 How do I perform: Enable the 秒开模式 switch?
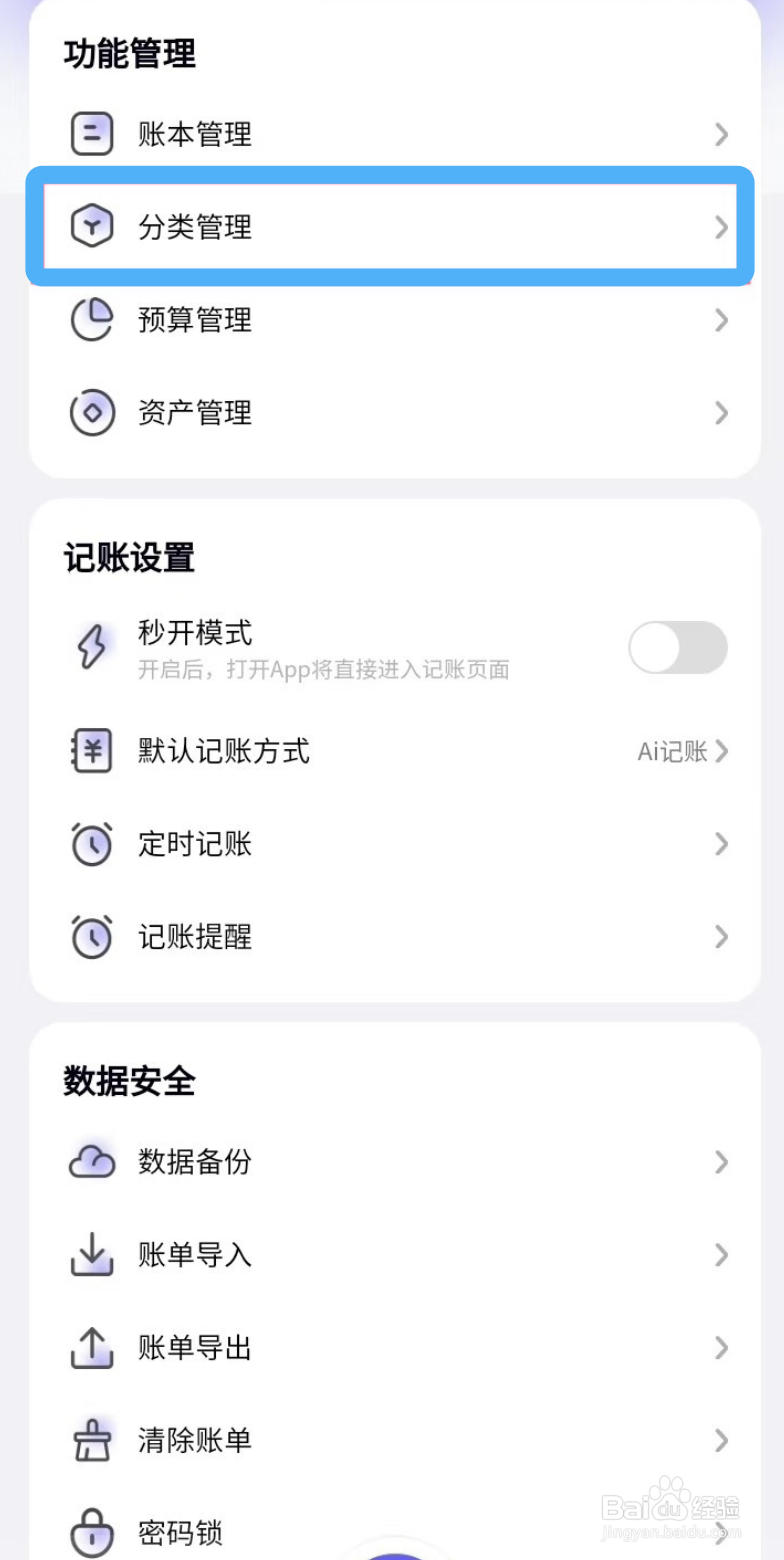pyautogui.click(x=678, y=647)
